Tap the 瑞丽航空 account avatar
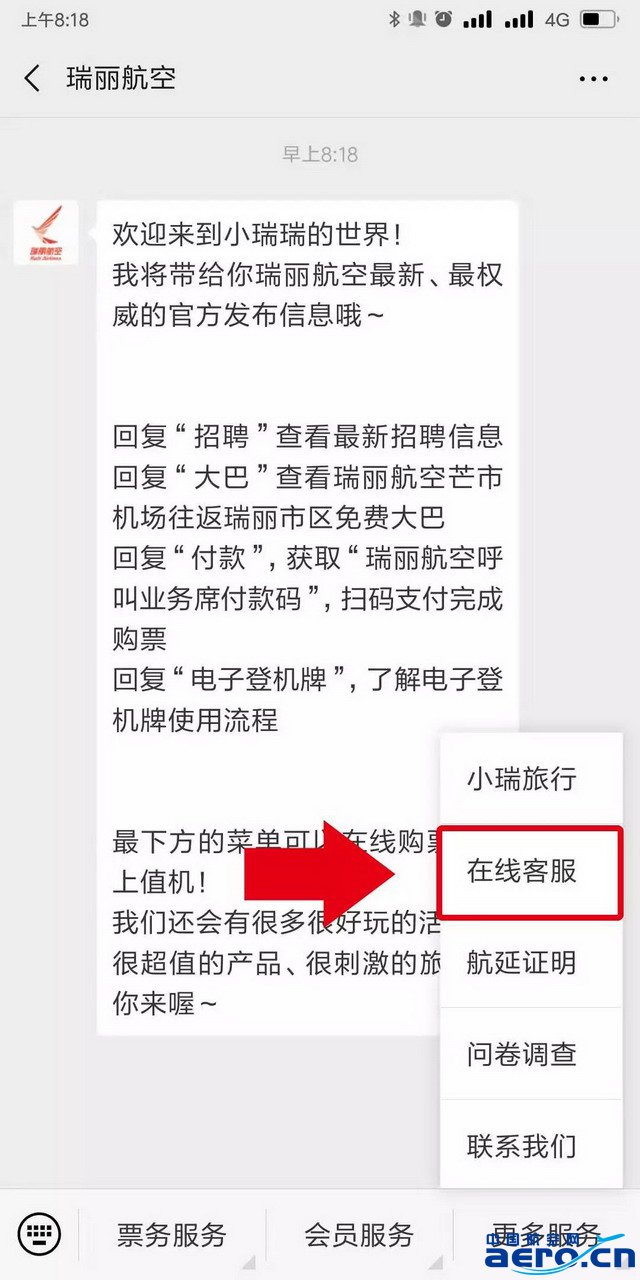This screenshot has height=1280, width=640. 46,233
